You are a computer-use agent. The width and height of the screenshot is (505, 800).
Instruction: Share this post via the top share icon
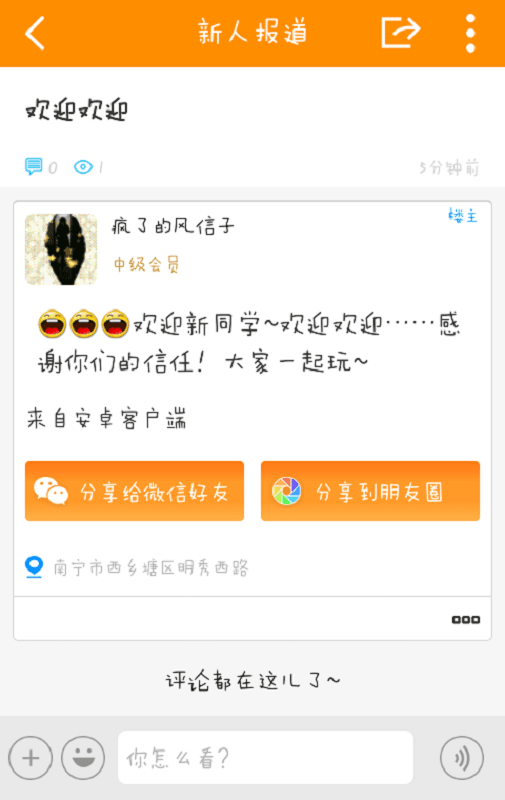click(401, 32)
